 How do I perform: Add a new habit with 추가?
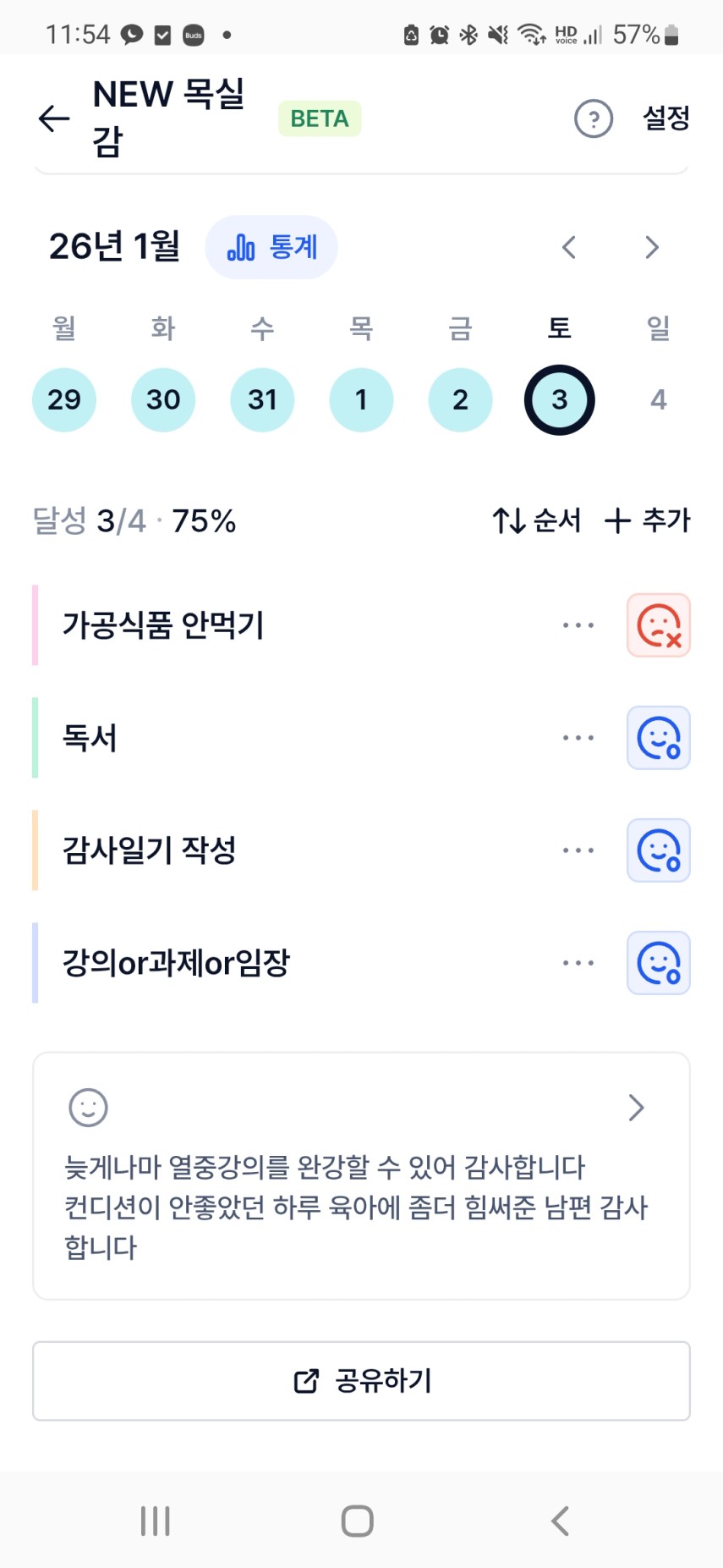point(648,520)
